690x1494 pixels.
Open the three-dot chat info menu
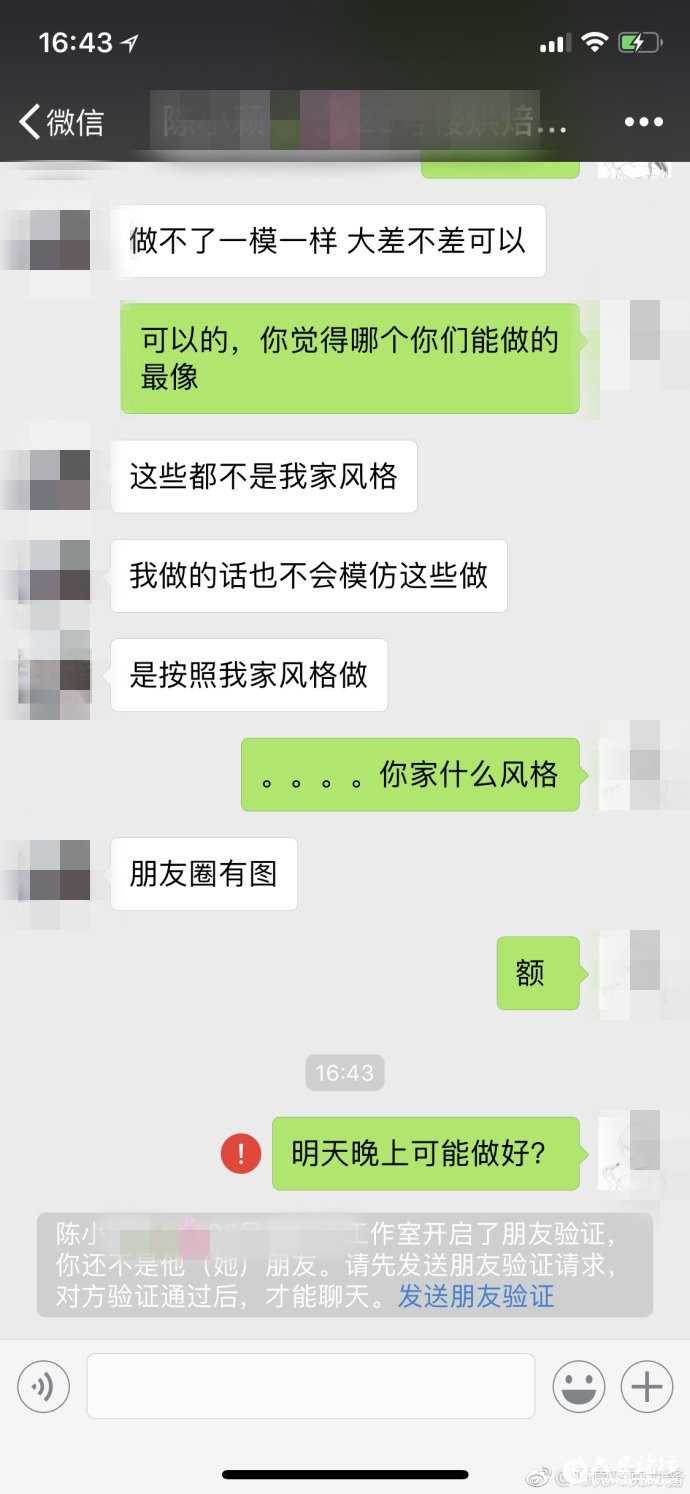643,122
